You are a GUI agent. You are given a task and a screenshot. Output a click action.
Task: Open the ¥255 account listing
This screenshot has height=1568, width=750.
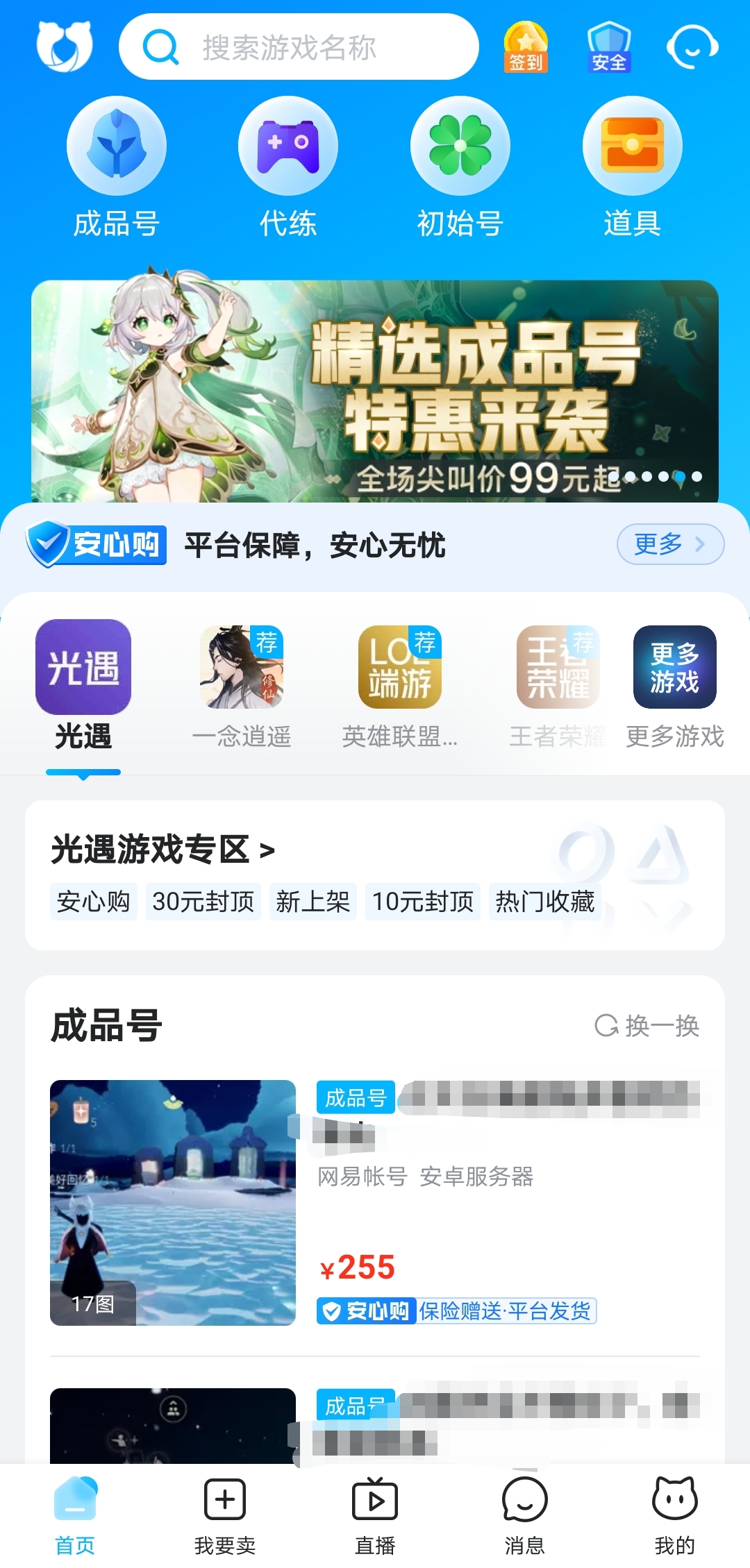[x=375, y=1202]
